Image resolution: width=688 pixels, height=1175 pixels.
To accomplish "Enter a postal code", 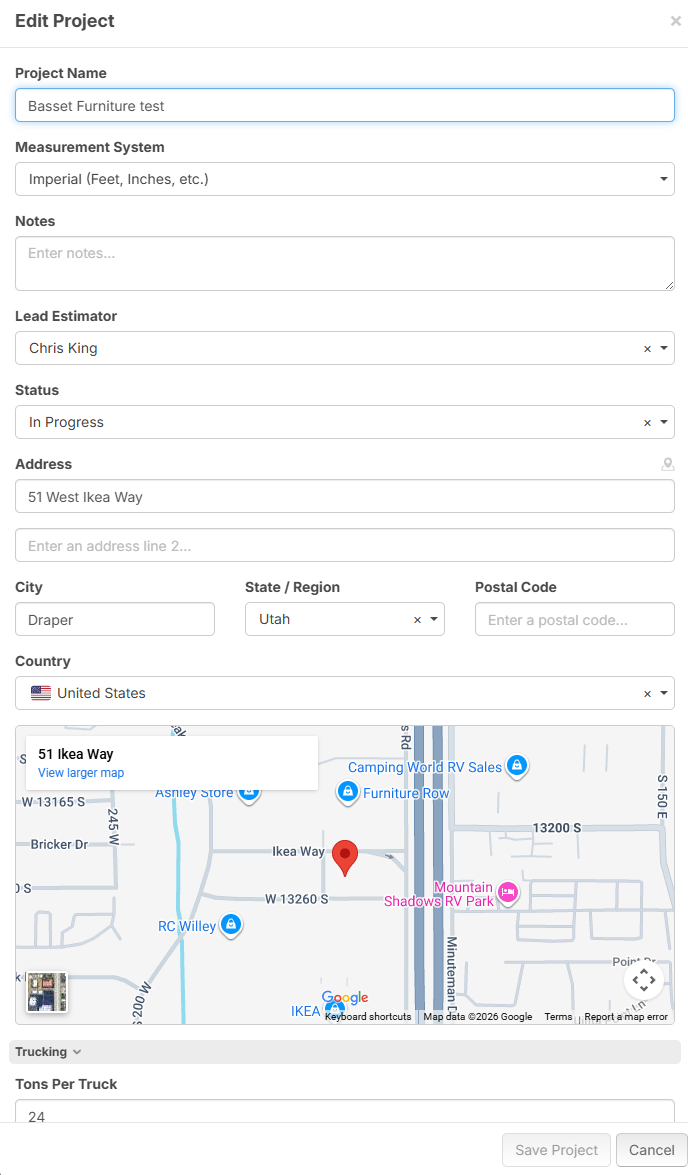I will point(574,620).
